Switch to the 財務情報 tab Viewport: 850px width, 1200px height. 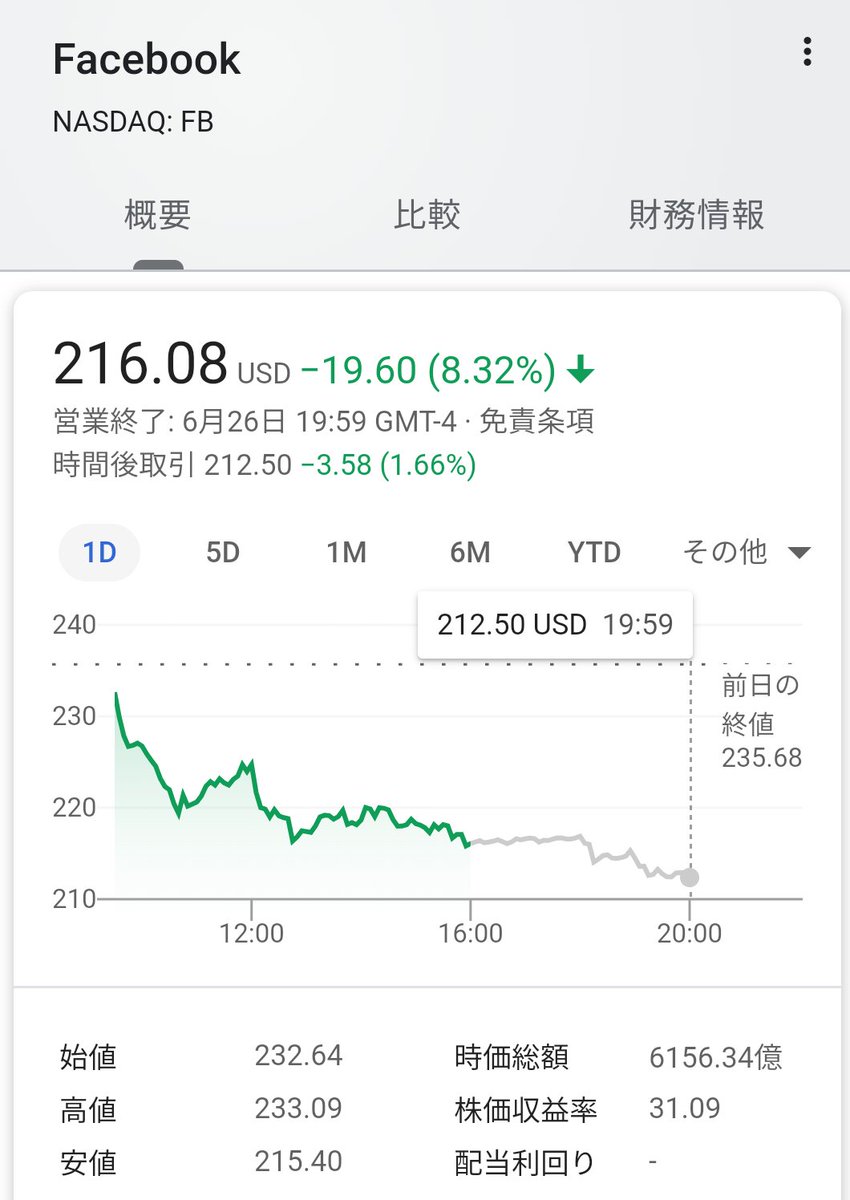coord(696,215)
